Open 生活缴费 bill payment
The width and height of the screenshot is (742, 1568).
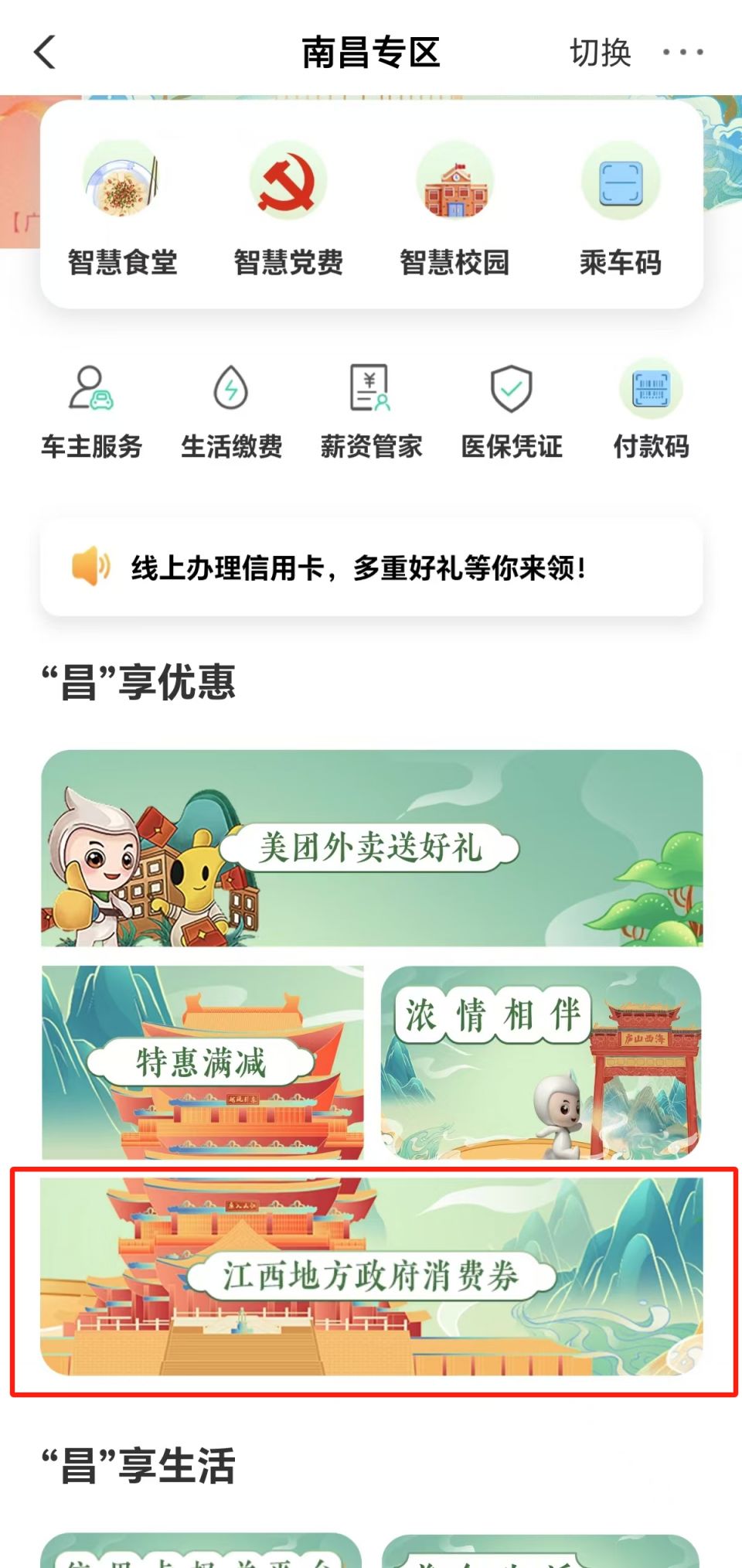[x=231, y=411]
